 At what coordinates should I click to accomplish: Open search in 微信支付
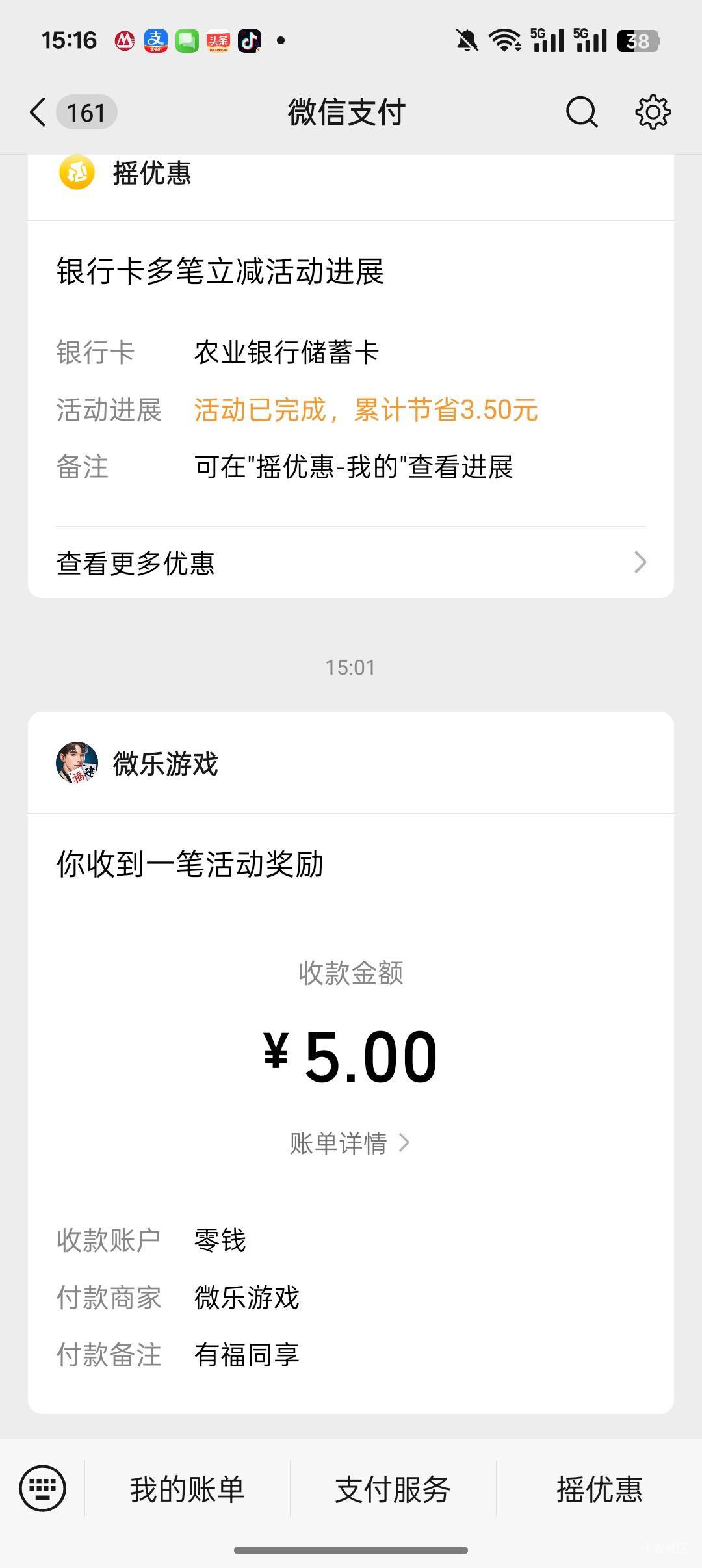click(x=581, y=112)
